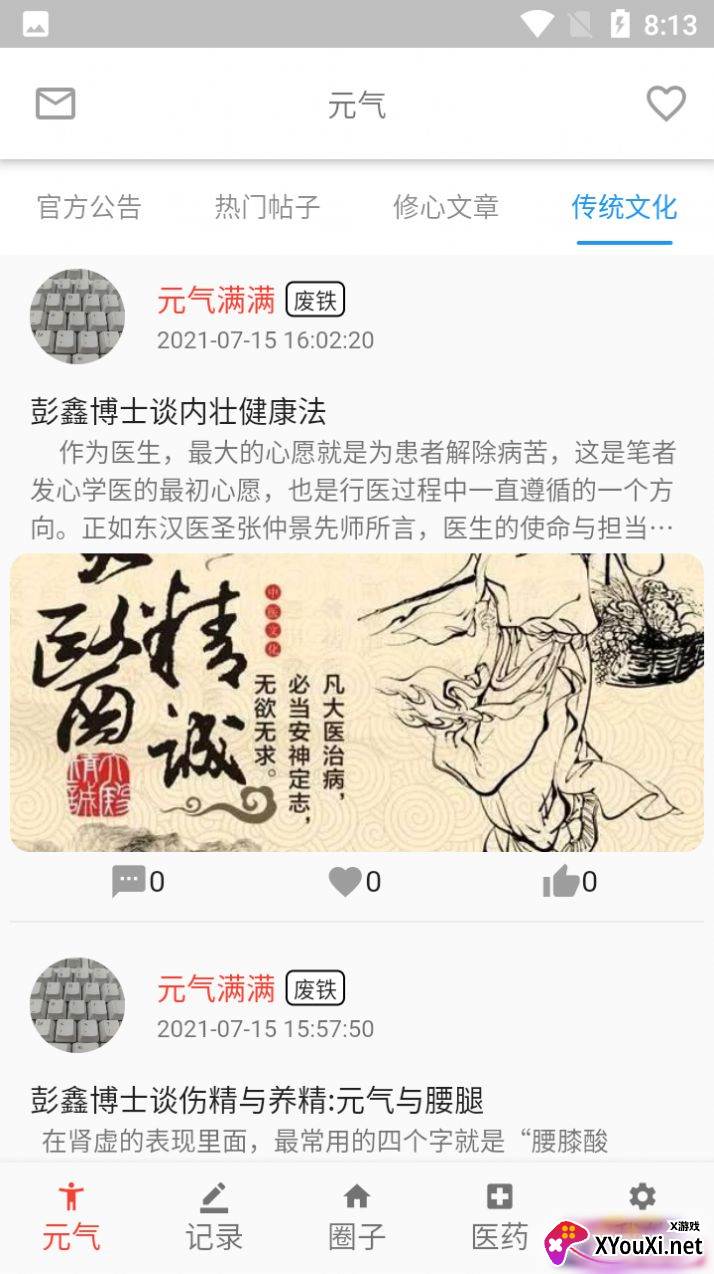The width and height of the screenshot is (714, 1274).
Task: Select the 传统文化 tab
Action: point(624,207)
